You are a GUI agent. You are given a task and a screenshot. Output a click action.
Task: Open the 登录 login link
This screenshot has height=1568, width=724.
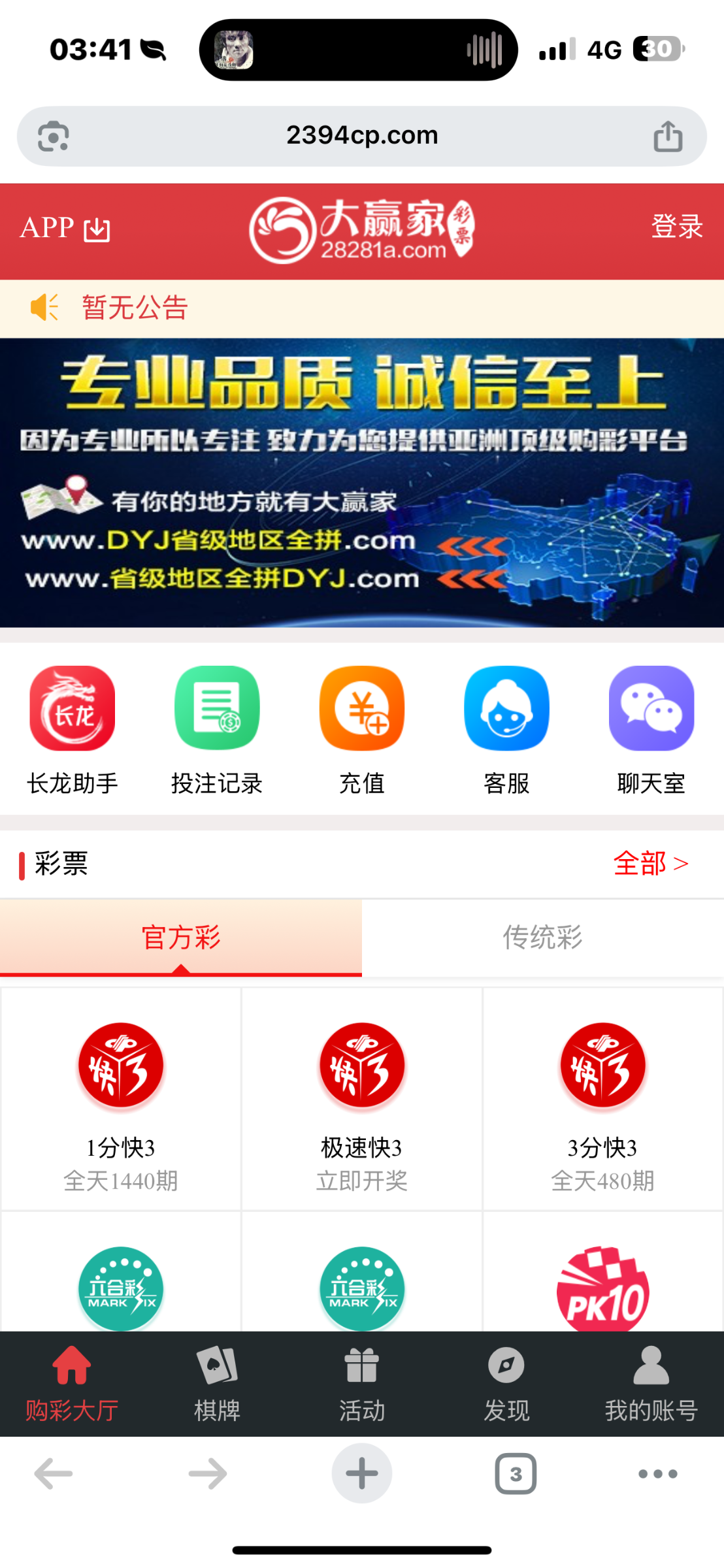pyautogui.click(x=676, y=227)
